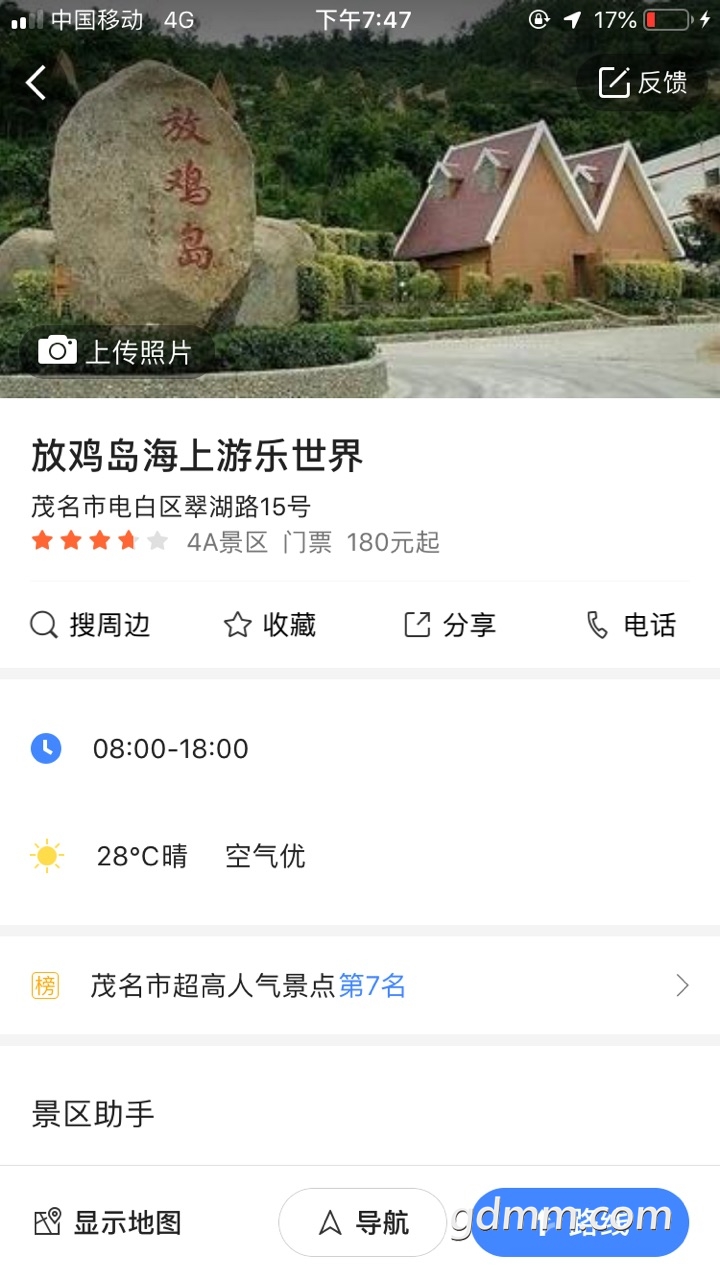Share this scenic spot via 分享
720x1280 pixels.
(450, 625)
